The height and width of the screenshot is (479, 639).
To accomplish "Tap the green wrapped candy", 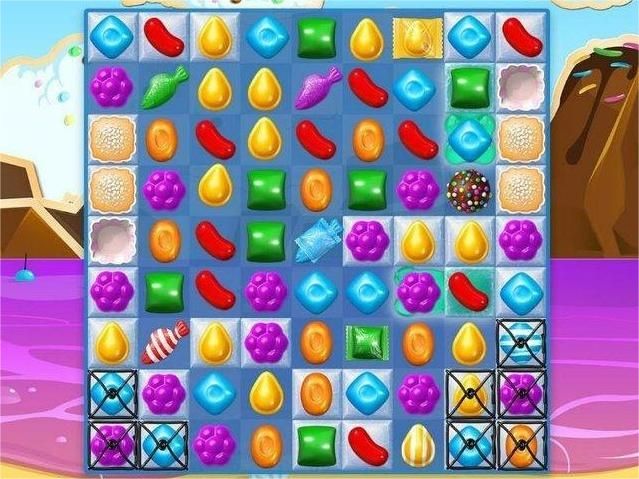I will tap(367, 341).
